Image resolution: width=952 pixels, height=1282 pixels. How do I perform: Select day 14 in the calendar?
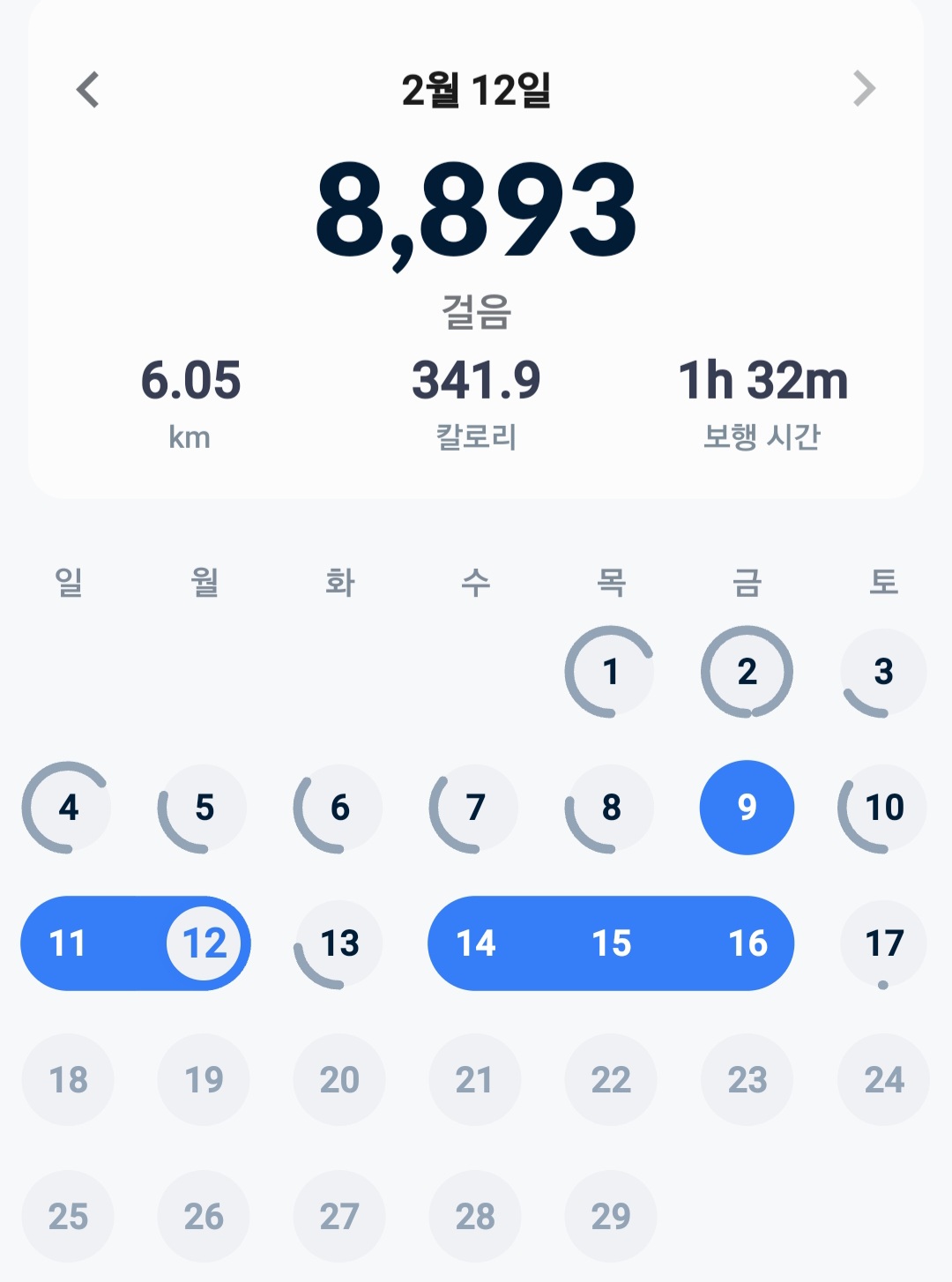coord(475,943)
